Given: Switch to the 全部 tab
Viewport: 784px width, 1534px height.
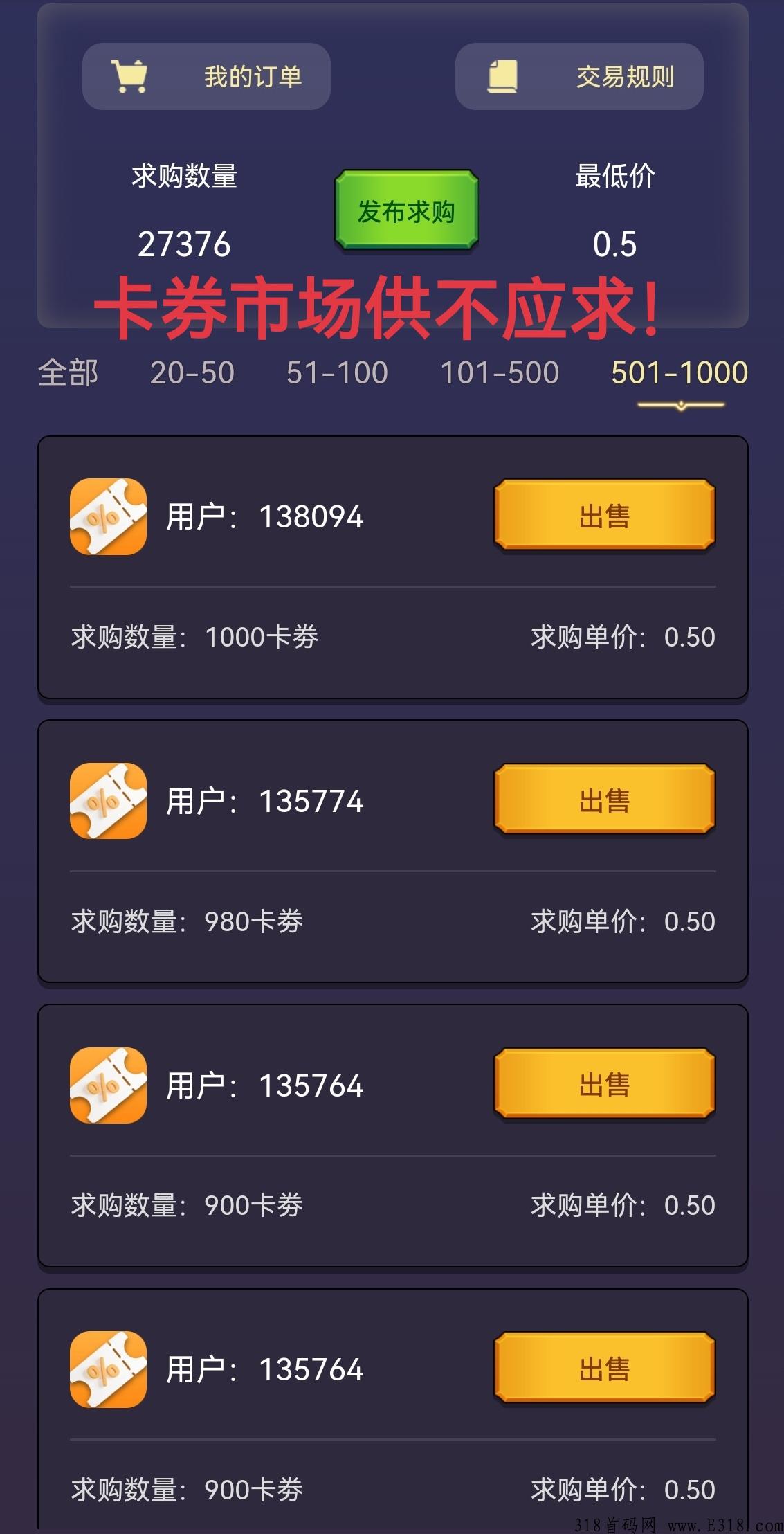Looking at the screenshot, I should tap(68, 372).
